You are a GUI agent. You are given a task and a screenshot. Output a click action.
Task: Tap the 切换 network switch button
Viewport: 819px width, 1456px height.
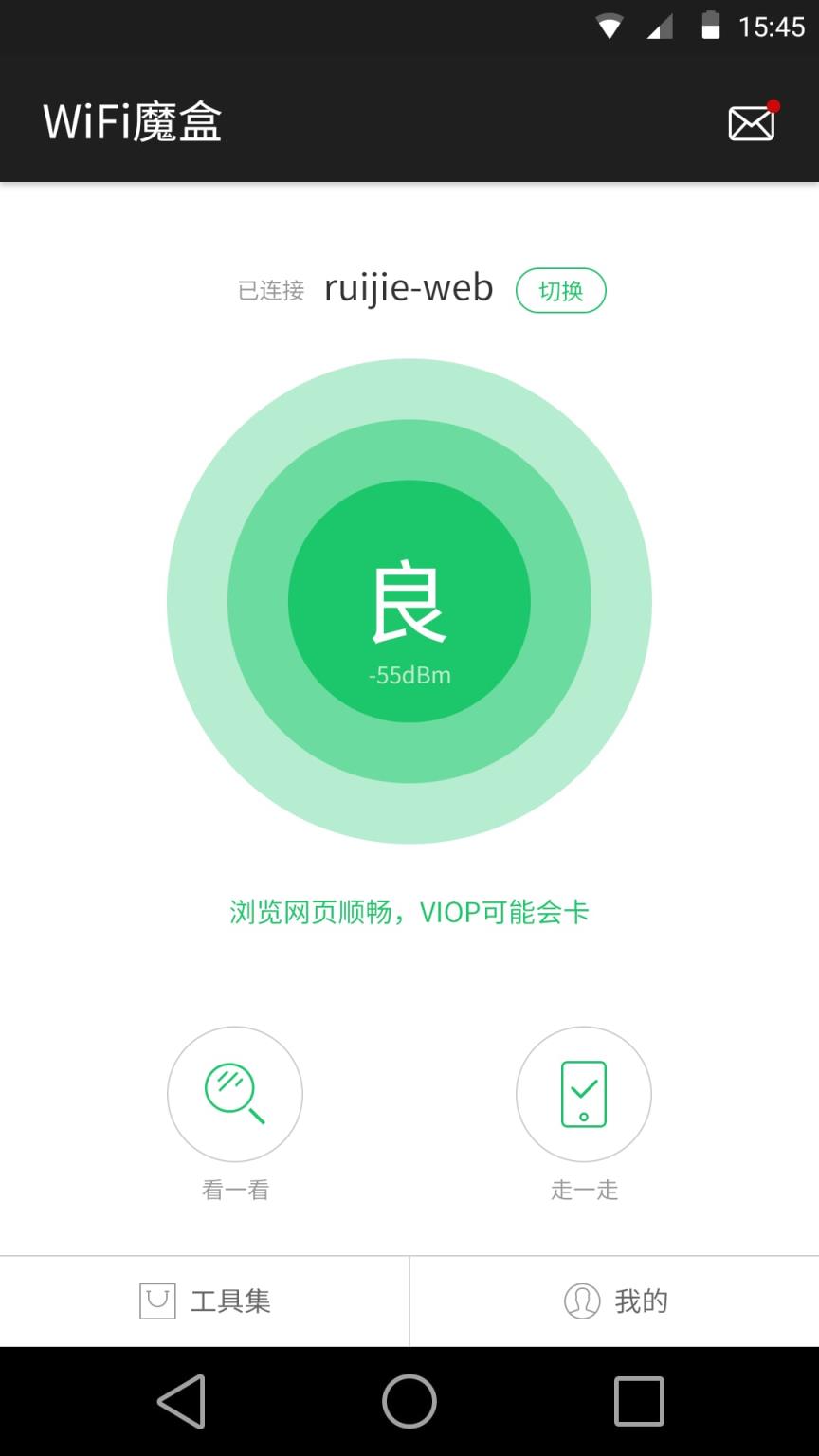560,290
